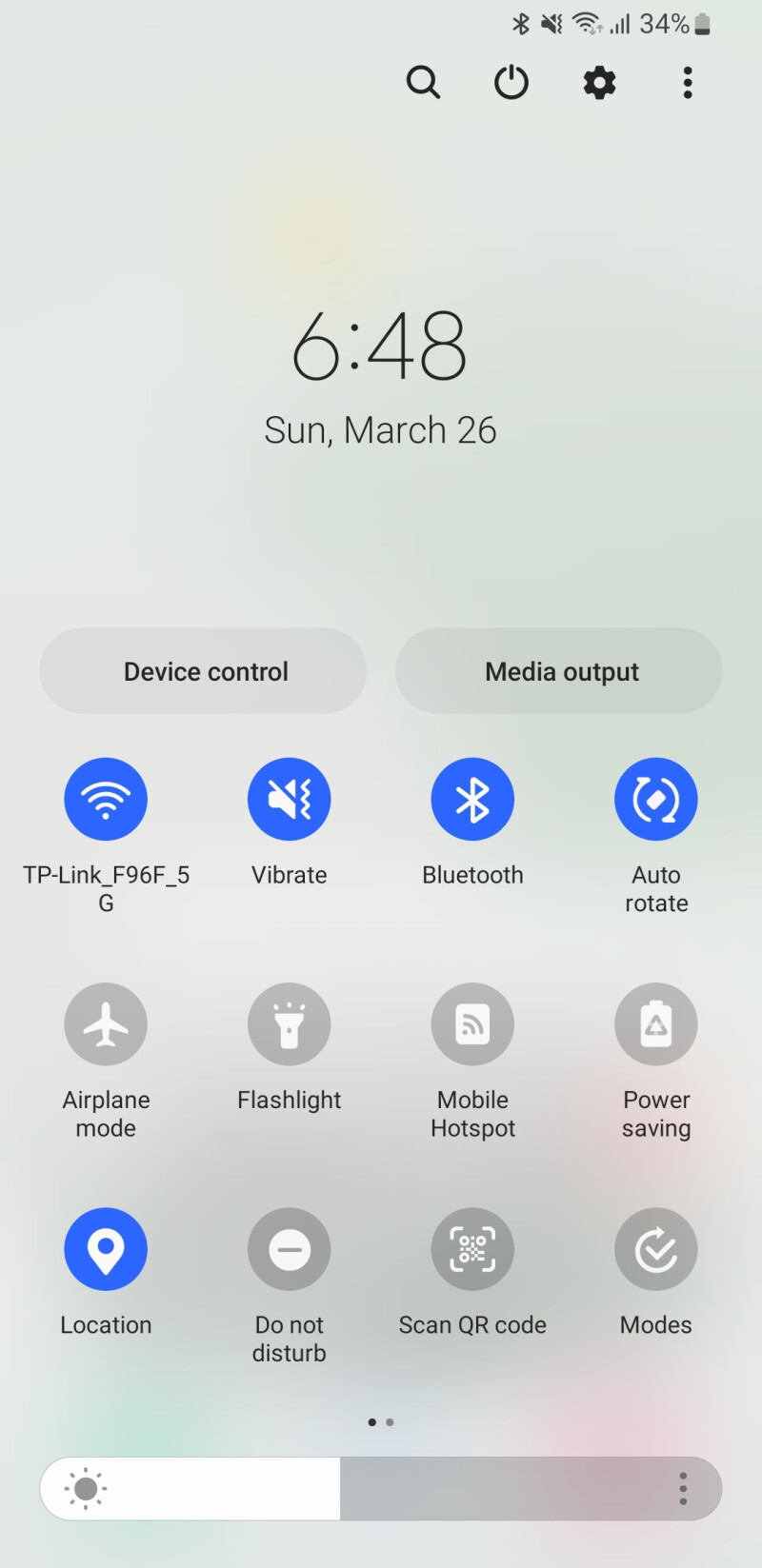Turn off TP-Link Wi-Fi

tap(106, 799)
